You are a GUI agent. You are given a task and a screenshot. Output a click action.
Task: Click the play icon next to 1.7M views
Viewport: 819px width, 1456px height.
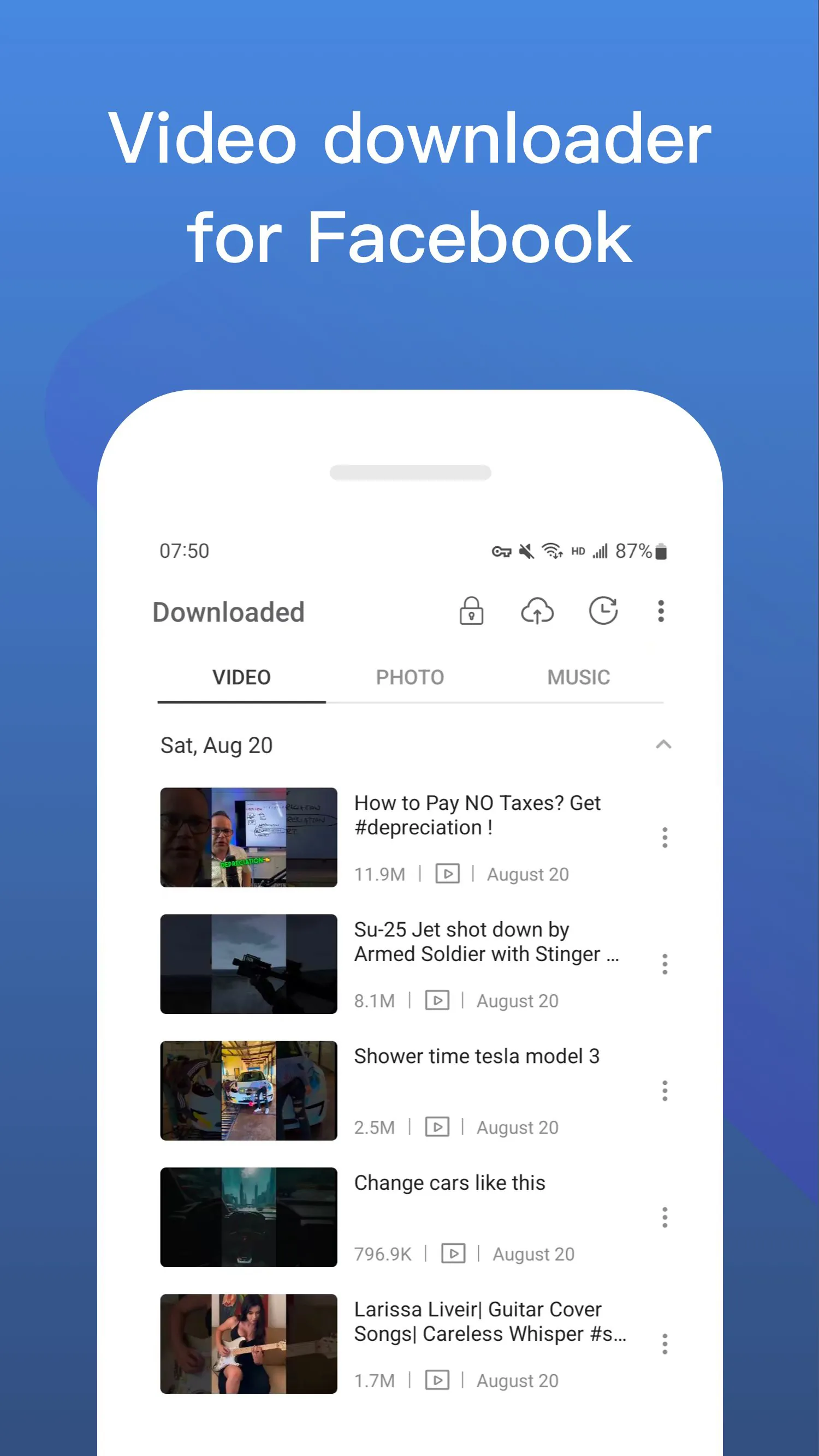click(437, 1380)
